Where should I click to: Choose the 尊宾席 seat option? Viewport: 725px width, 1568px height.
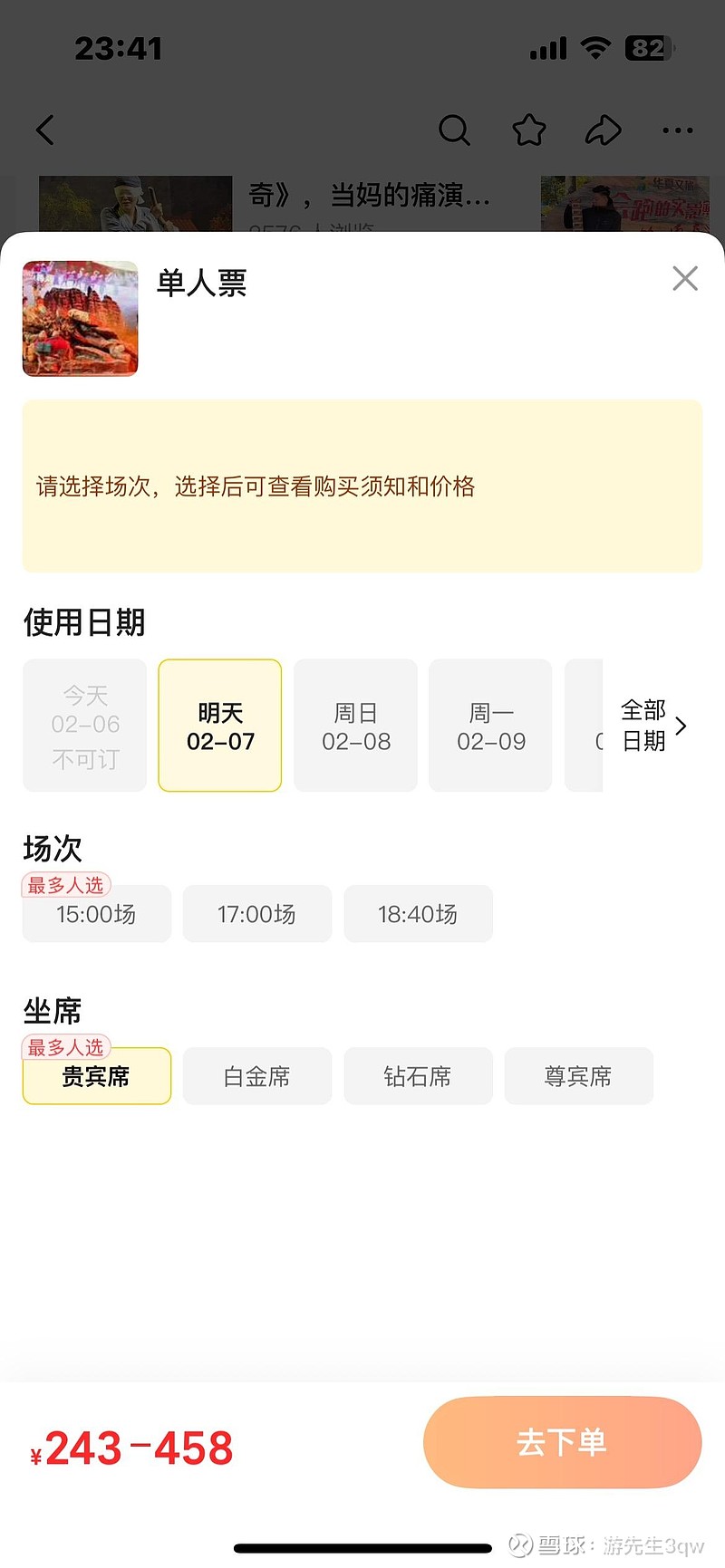578,1076
